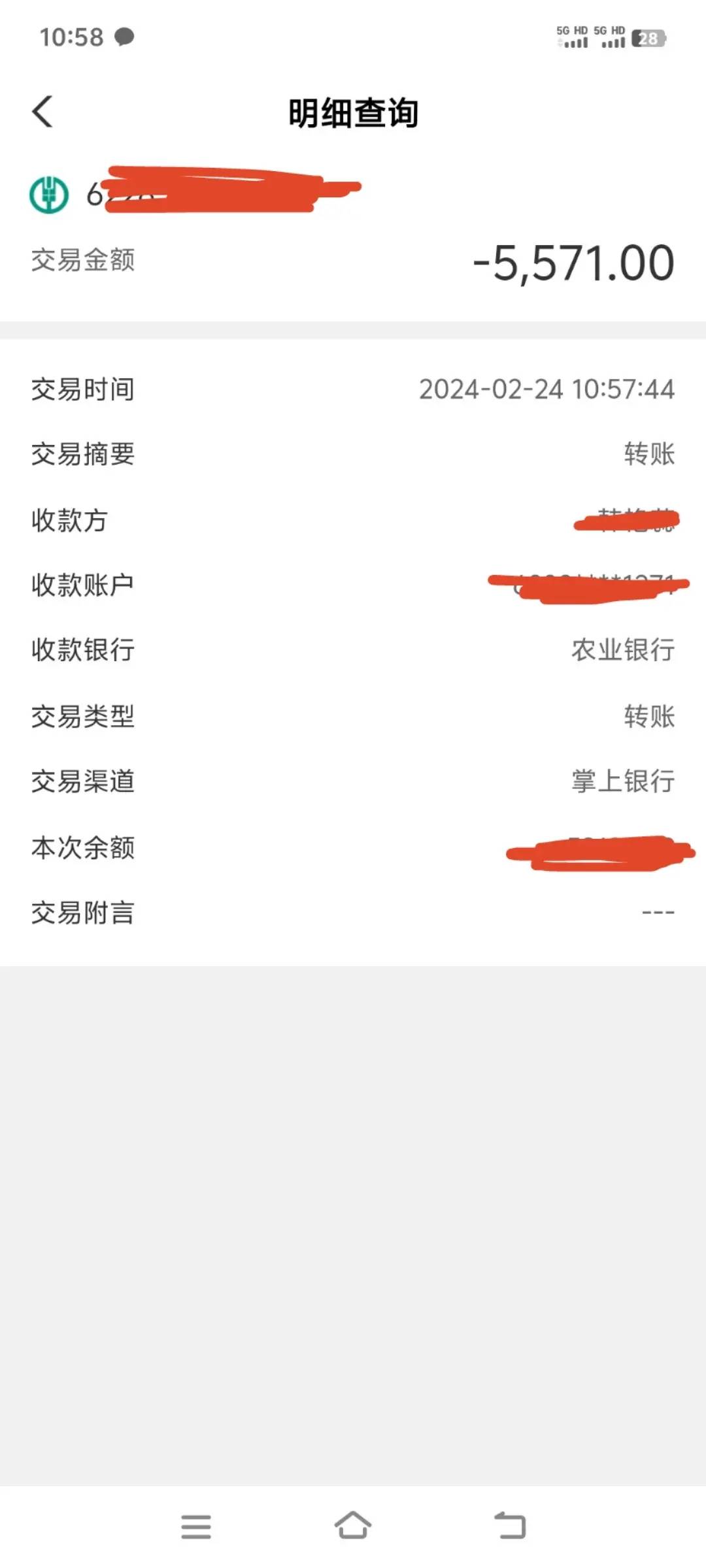Open system recent apps menu
The height and width of the screenshot is (1568, 706).
(196, 1527)
